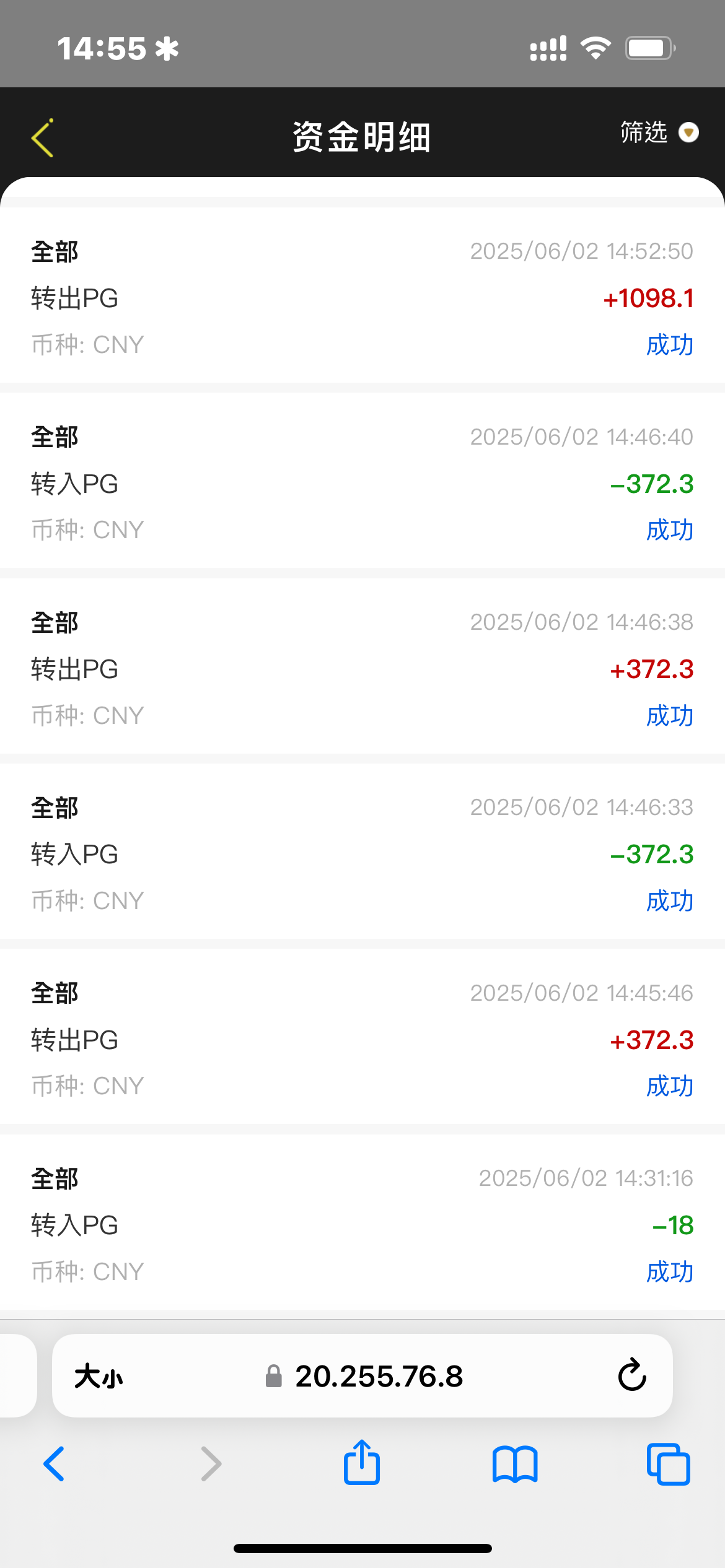Tap the lock icon in the address bar
725x1568 pixels.
273,1377
